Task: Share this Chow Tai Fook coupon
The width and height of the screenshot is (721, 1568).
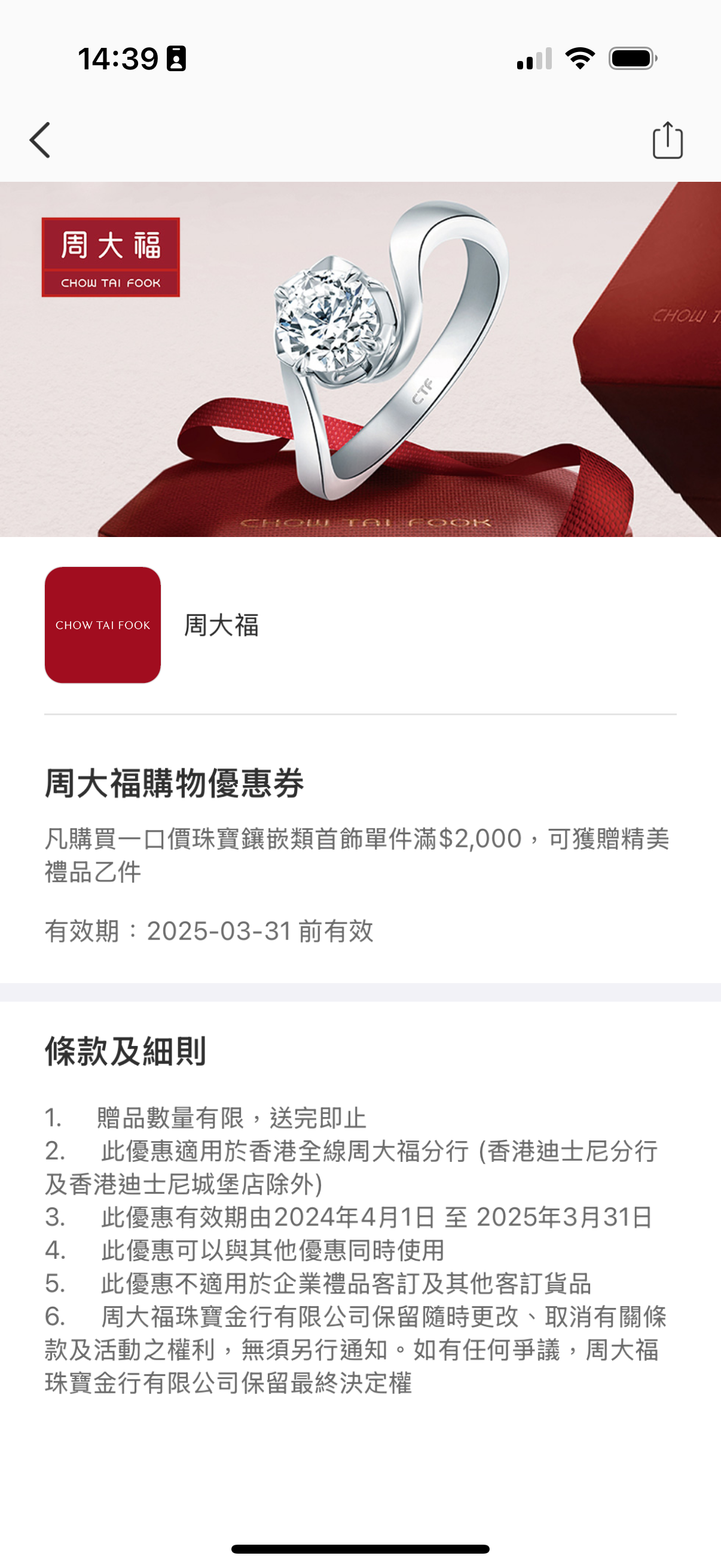Action: click(x=667, y=141)
